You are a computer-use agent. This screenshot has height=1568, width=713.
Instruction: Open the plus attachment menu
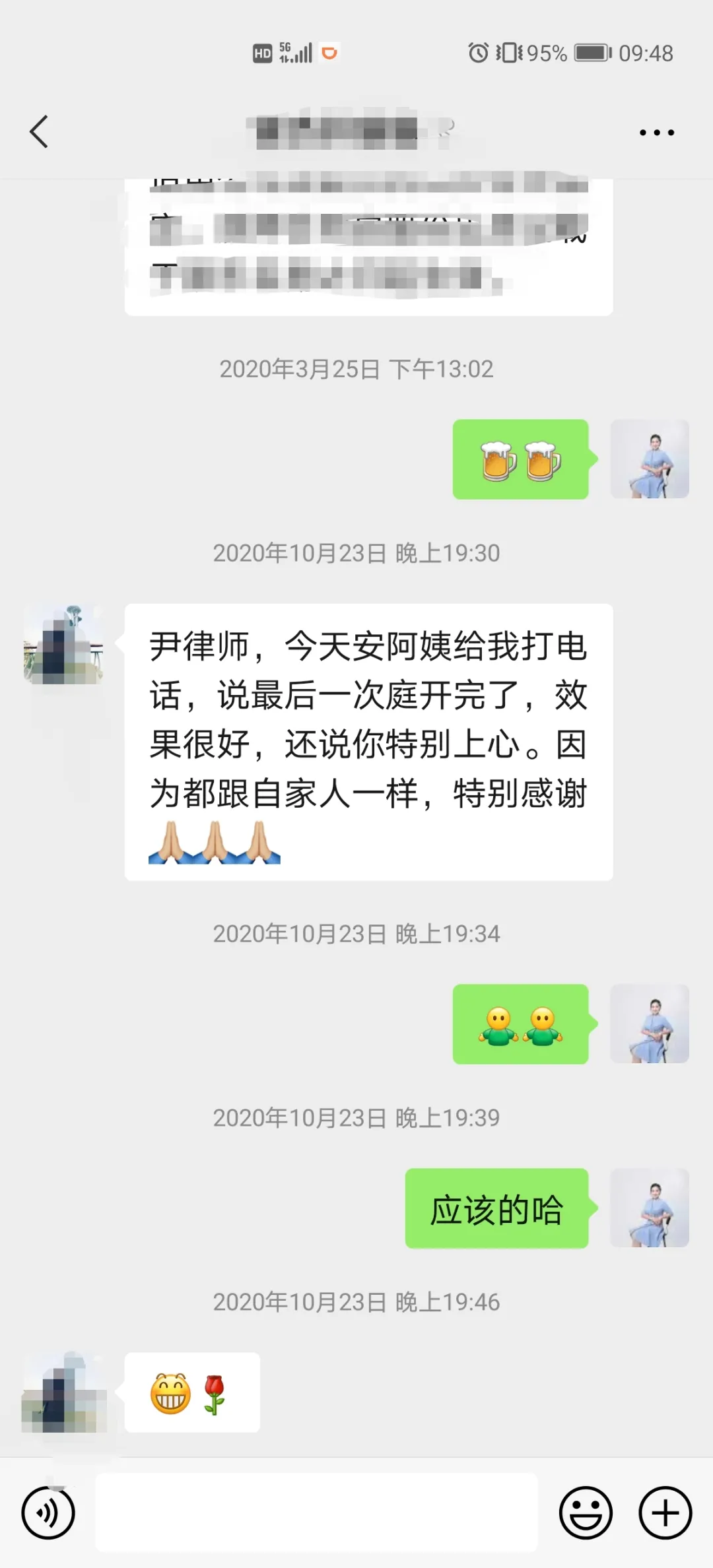point(665,1513)
